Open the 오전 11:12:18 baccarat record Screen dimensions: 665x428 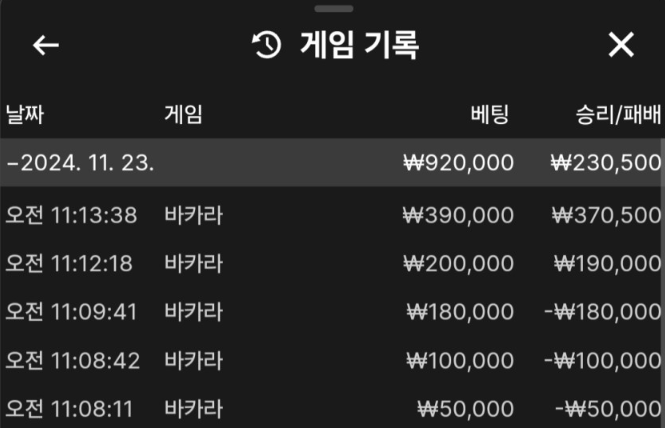[332, 263]
